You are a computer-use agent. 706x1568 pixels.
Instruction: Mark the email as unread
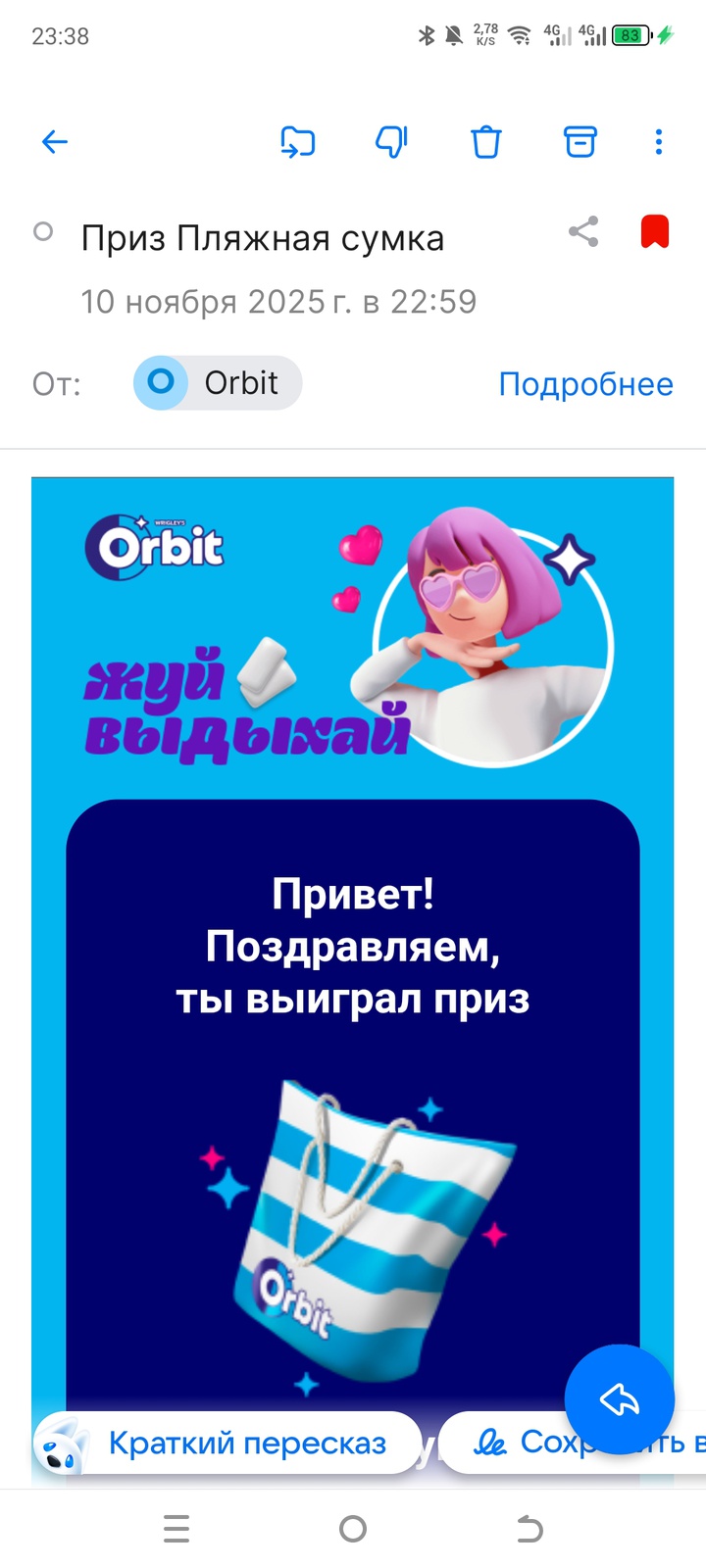43,232
